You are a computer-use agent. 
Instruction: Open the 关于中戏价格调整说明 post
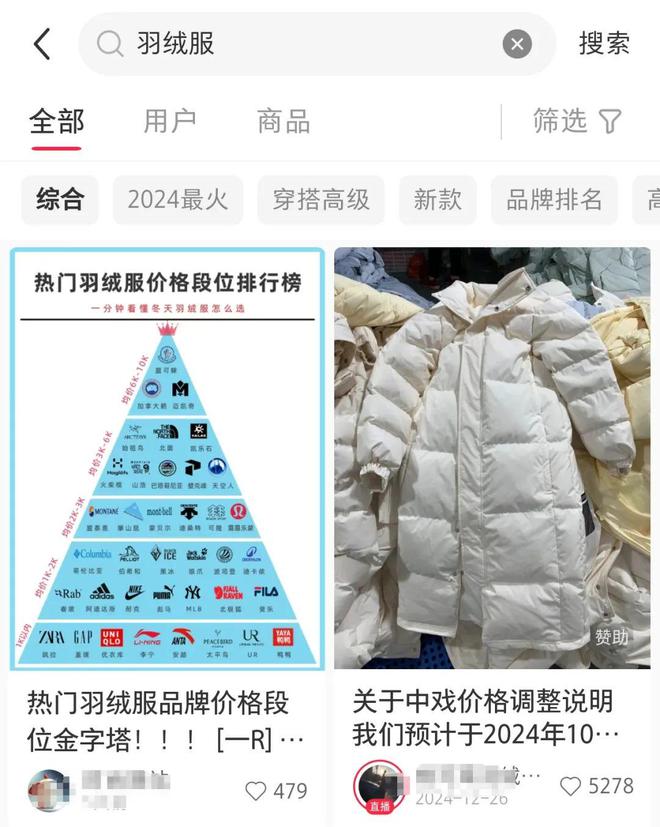click(492, 460)
